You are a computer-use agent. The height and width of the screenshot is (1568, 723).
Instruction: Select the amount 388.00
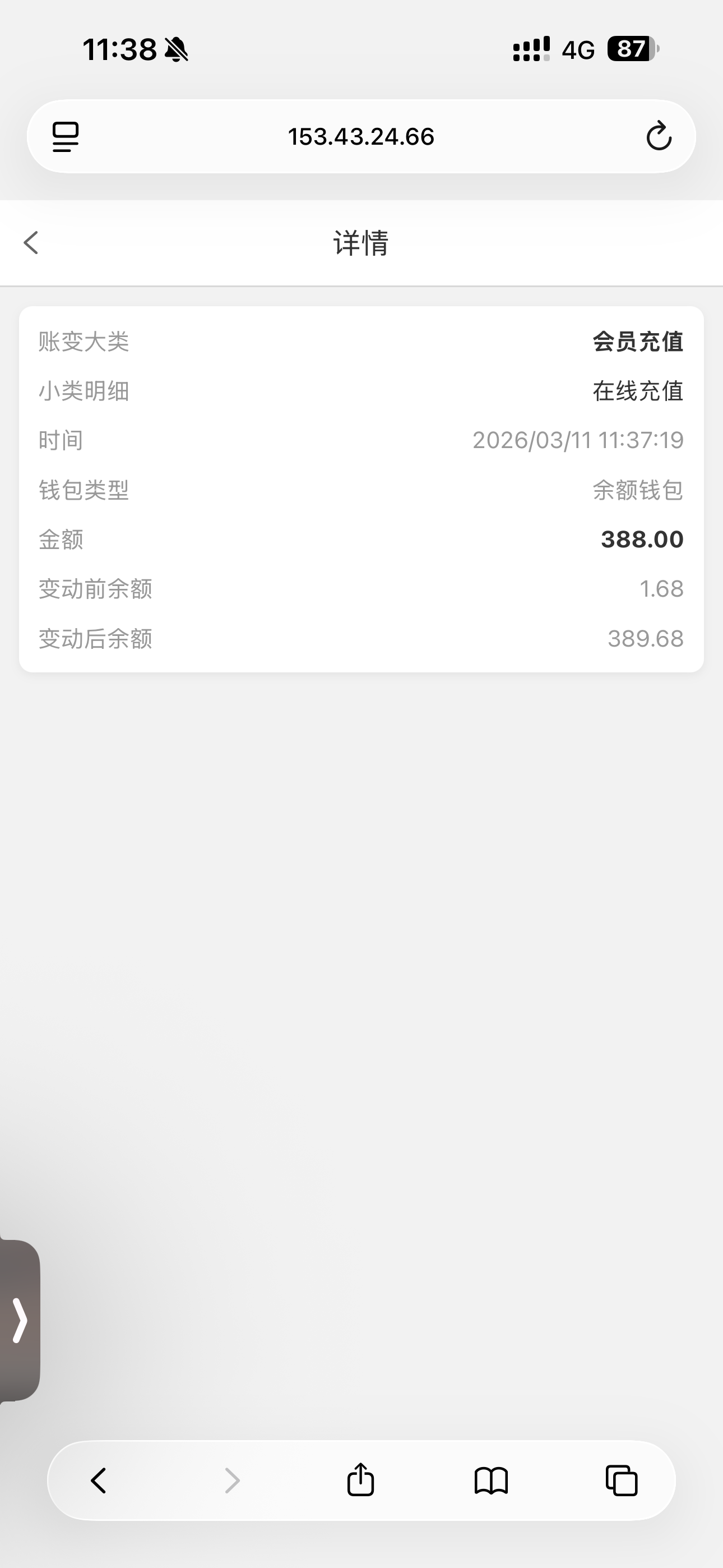tap(642, 539)
